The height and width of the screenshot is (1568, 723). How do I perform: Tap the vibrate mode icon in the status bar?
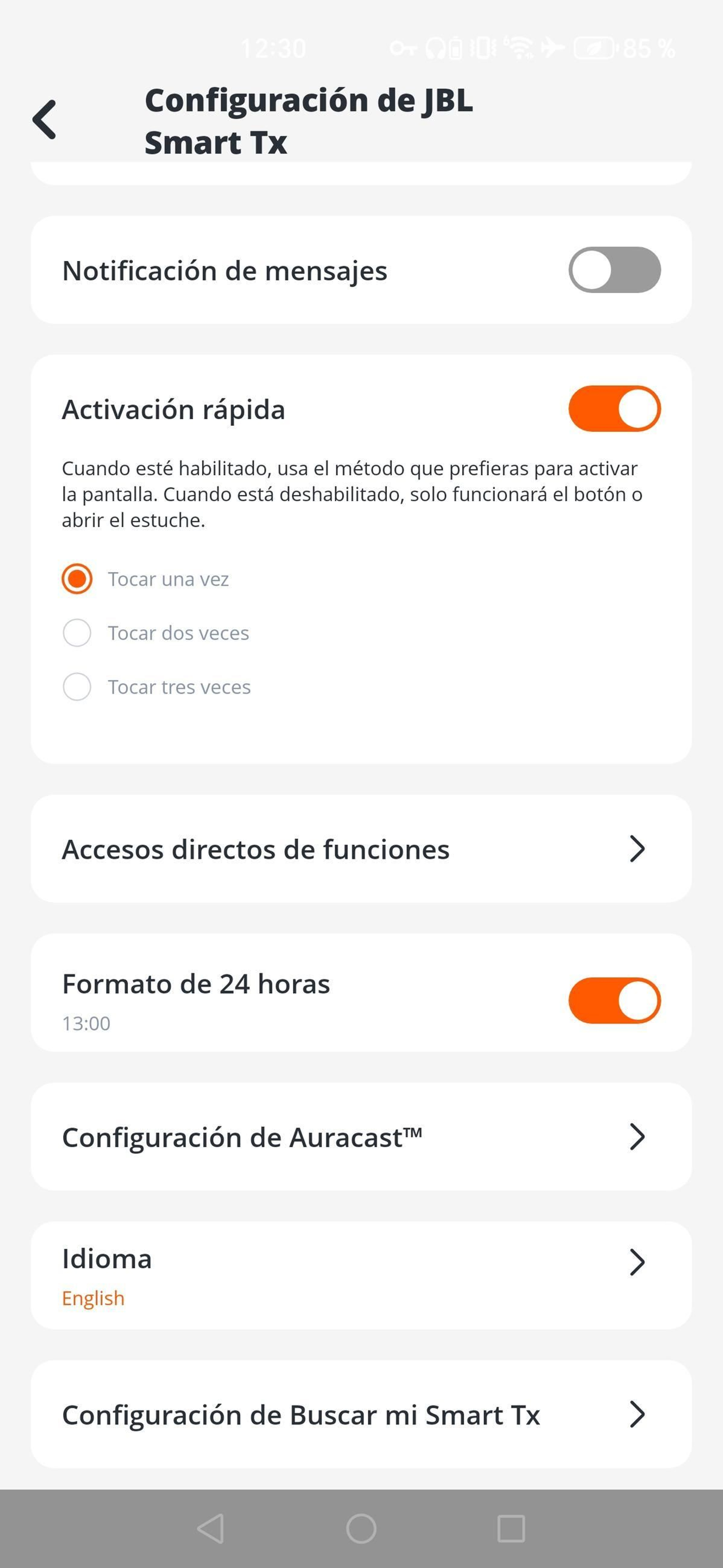pyautogui.click(x=483, y=49)
